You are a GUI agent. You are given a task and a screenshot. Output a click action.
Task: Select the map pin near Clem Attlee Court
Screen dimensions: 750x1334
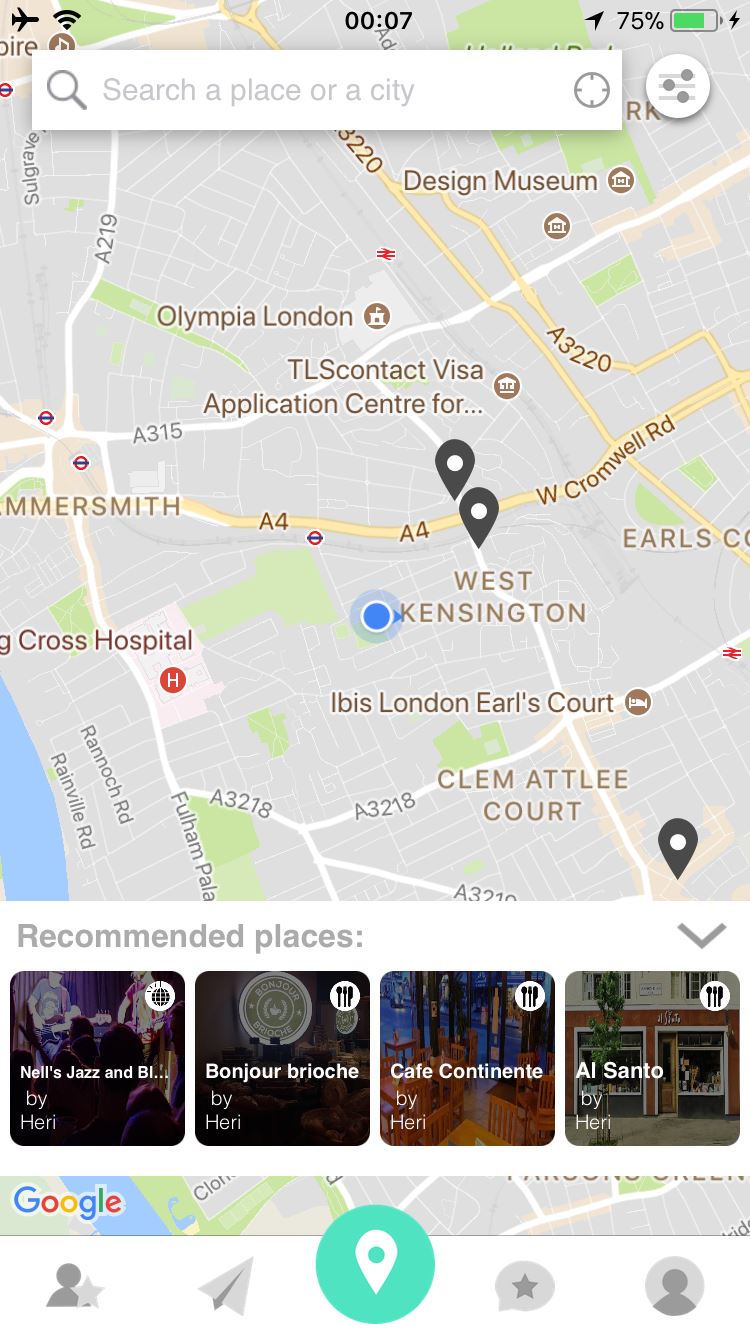678,848
